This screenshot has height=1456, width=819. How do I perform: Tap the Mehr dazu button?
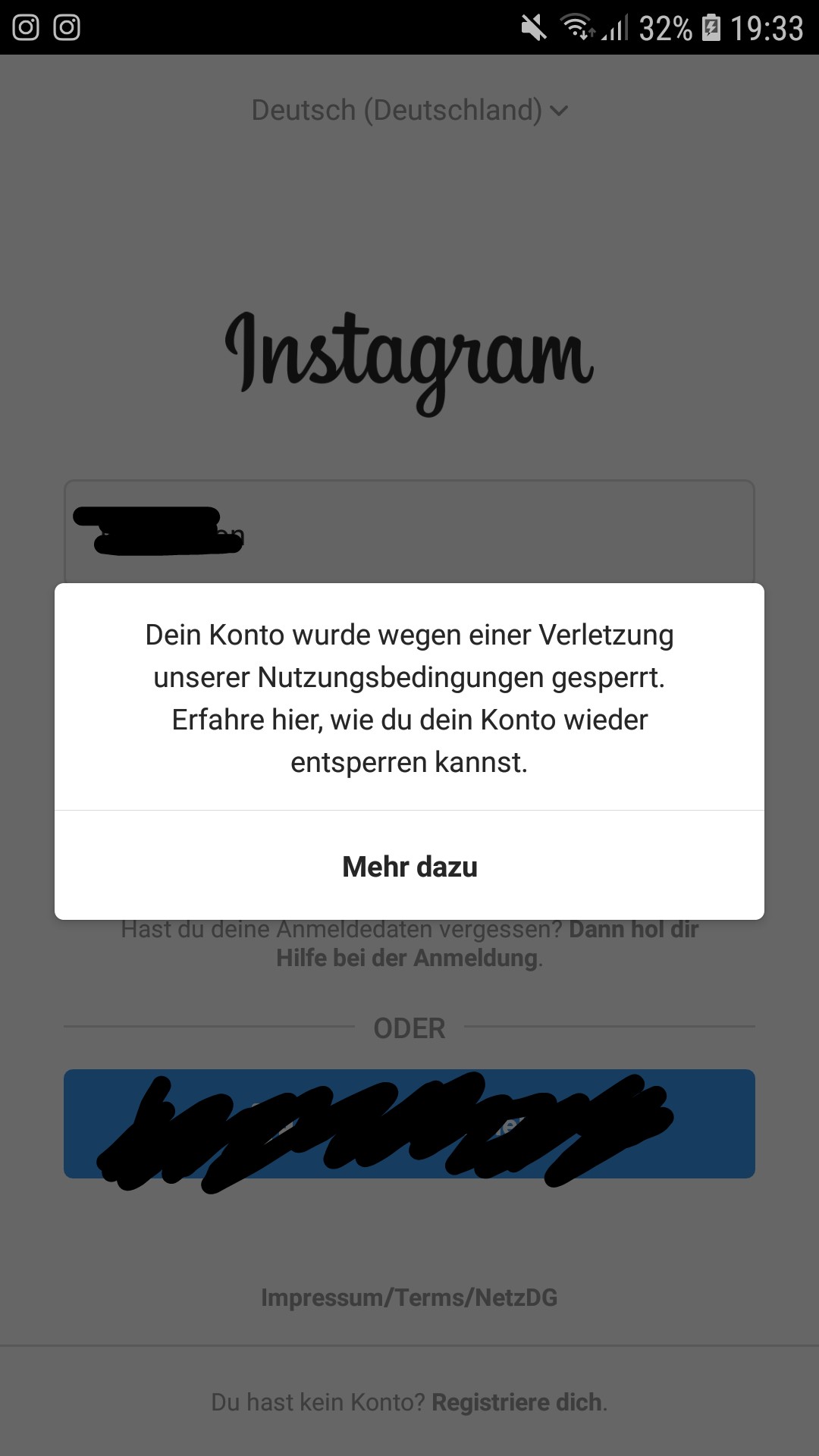pyautogui.click(x=409, y=866)
